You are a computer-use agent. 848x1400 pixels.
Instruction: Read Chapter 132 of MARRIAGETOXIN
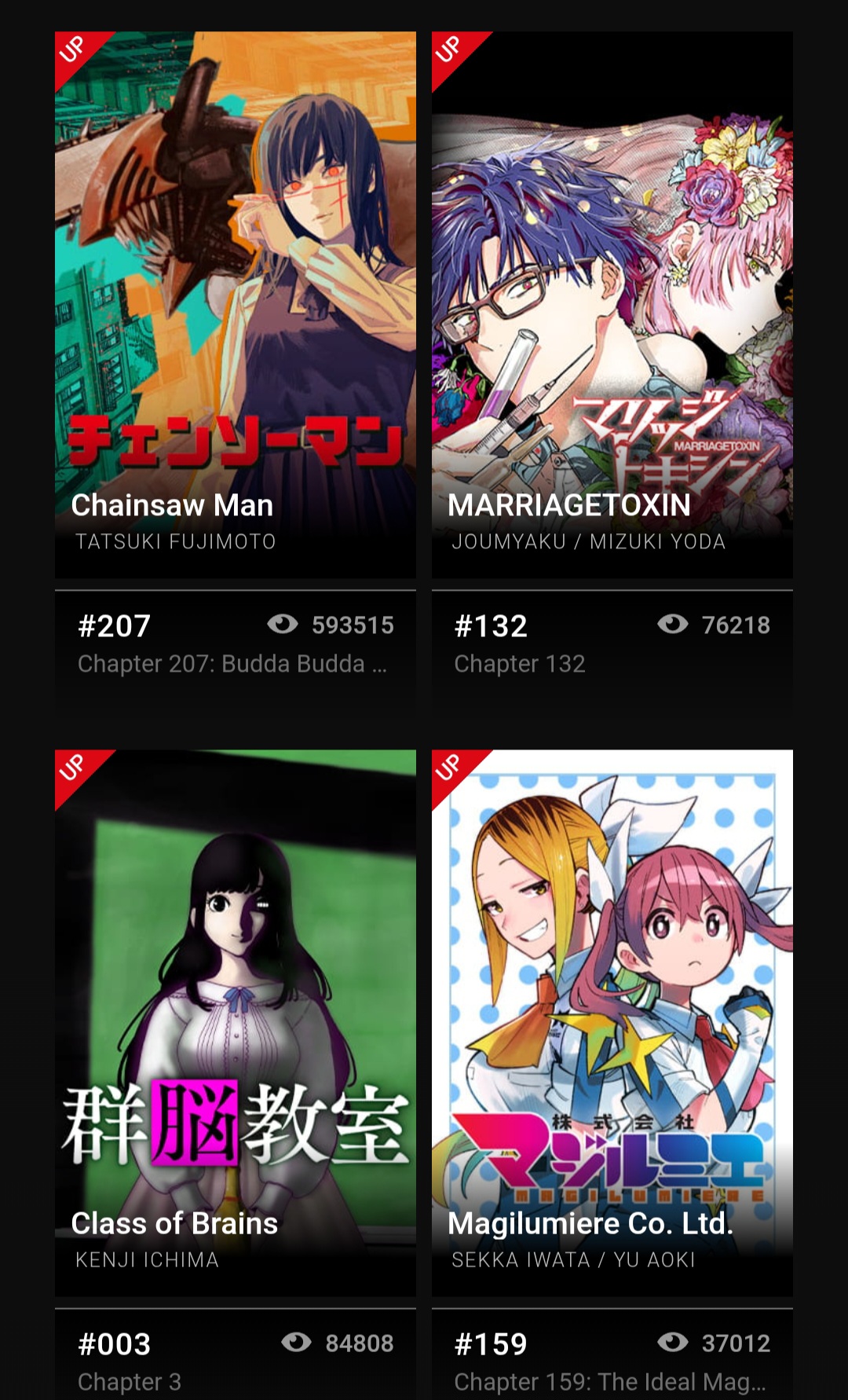612,645
